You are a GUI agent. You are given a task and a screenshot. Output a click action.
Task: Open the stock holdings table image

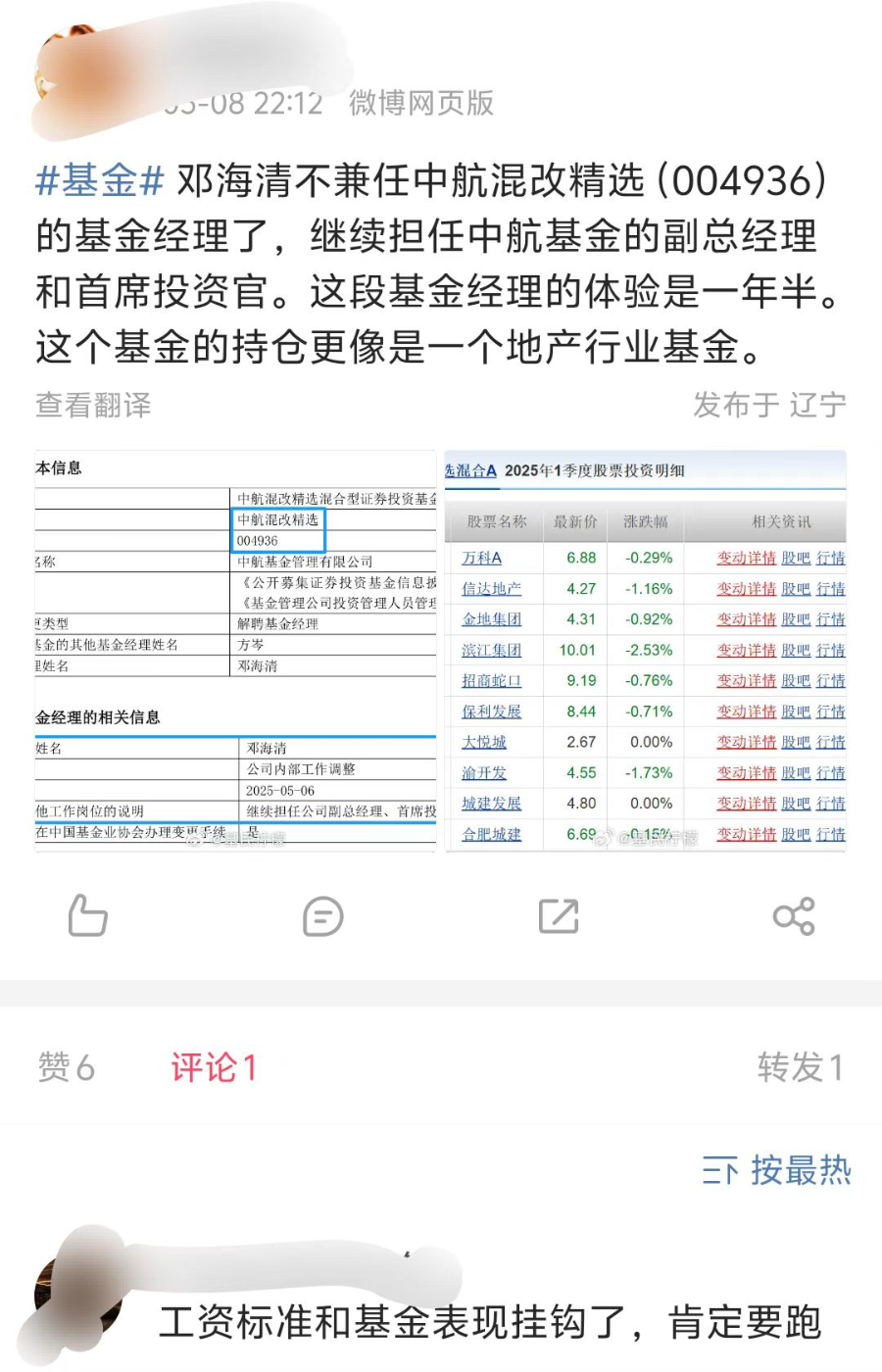pyautogui.click(x=646, y=651)
